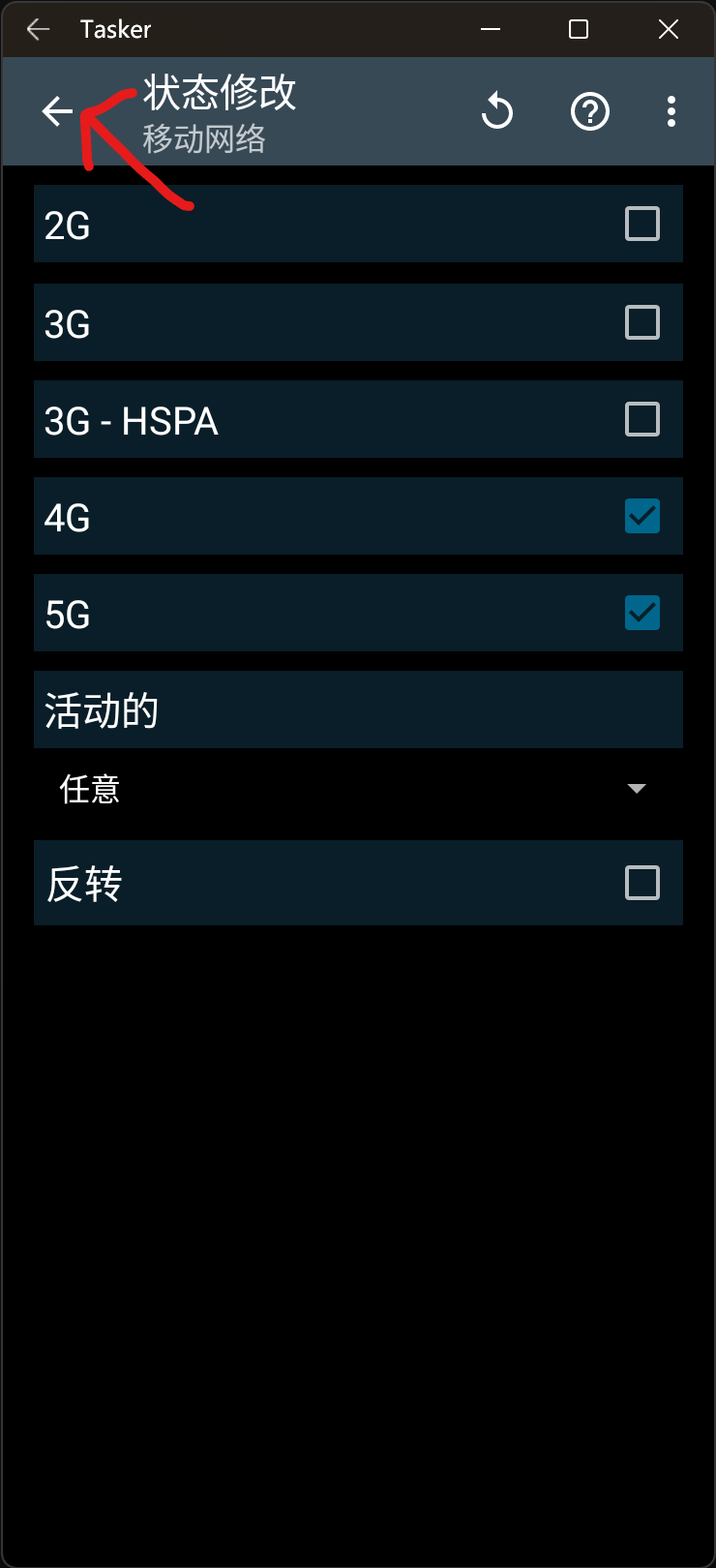
Task: Uncheck the 4G checkbox
Action: (641, 516)
